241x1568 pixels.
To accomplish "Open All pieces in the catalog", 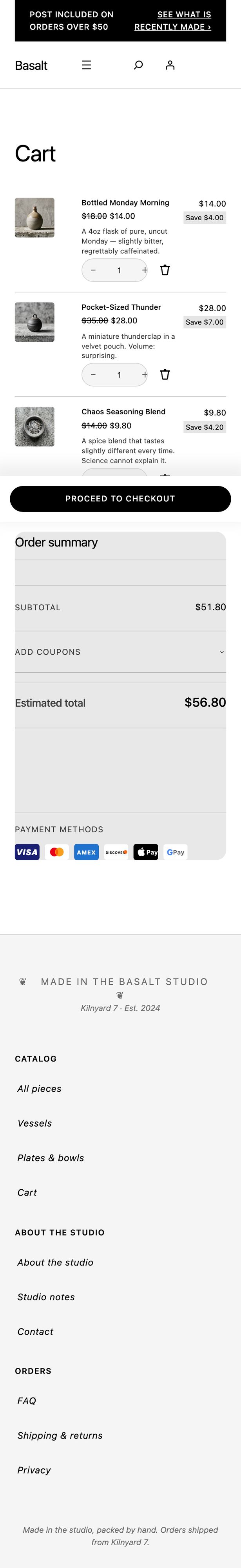I will pyautogui.click(x=40, y=1088).
